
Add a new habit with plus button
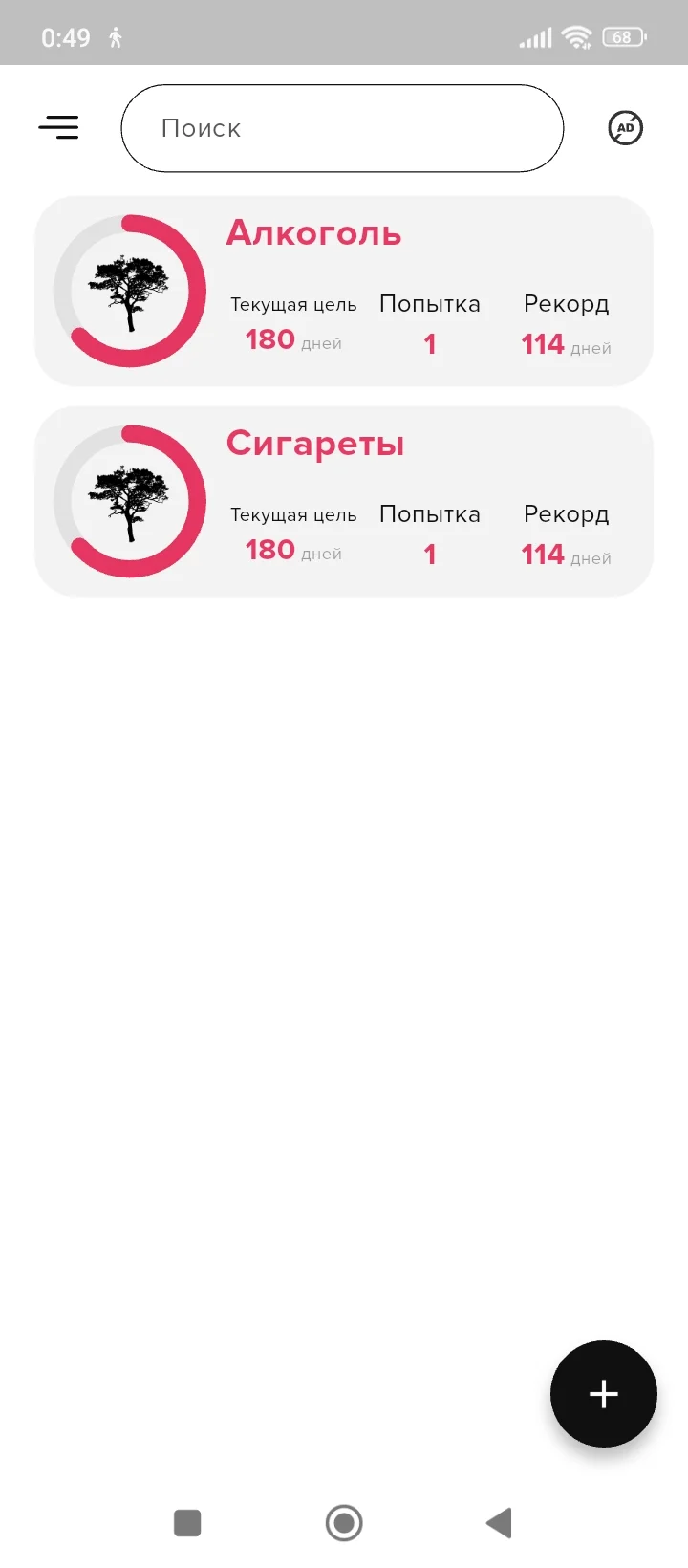click(604, 1394)
